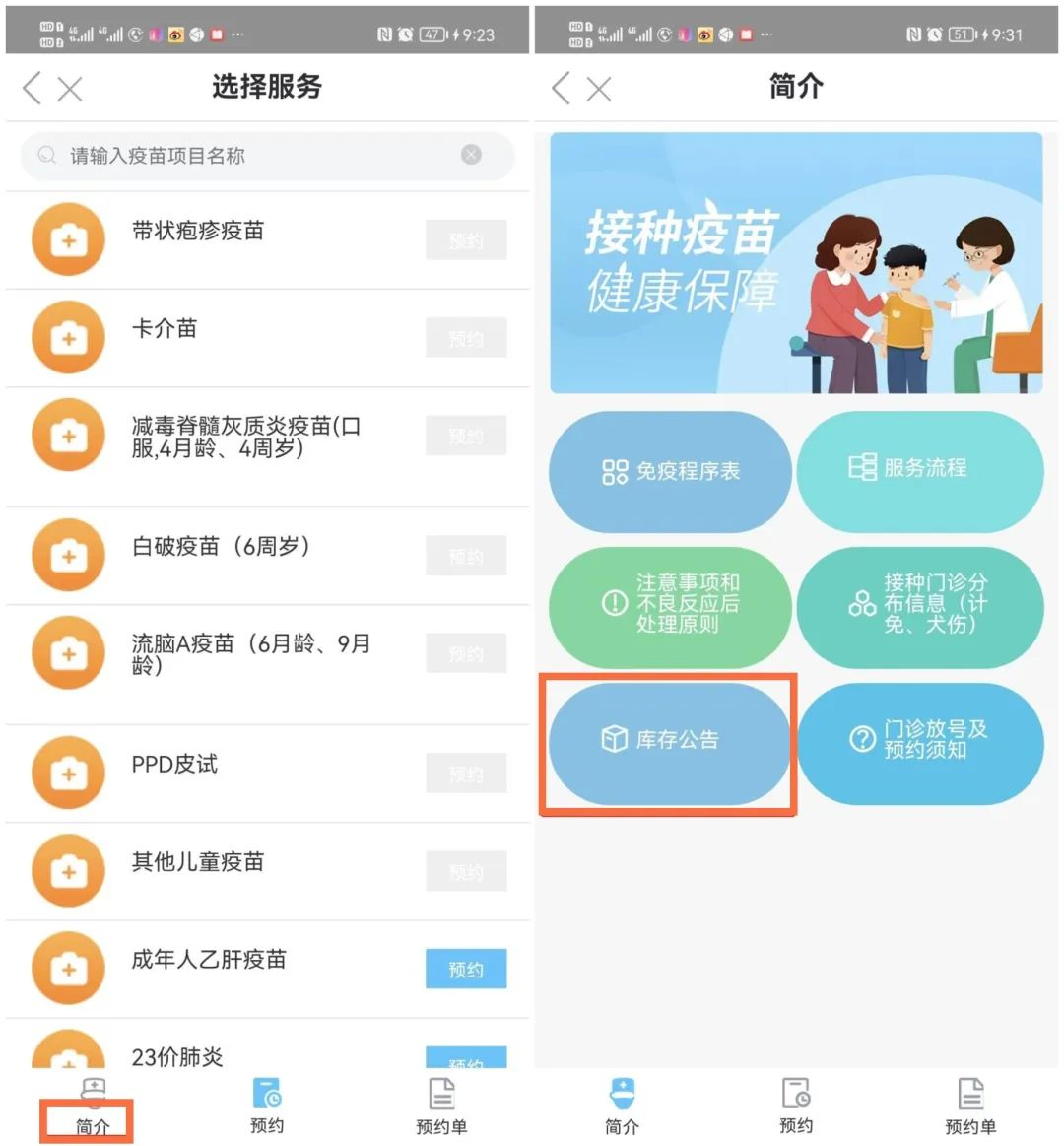Close the 选择服务 page with X
This screenshot has width=1064, height=1146.
point(70,90)
